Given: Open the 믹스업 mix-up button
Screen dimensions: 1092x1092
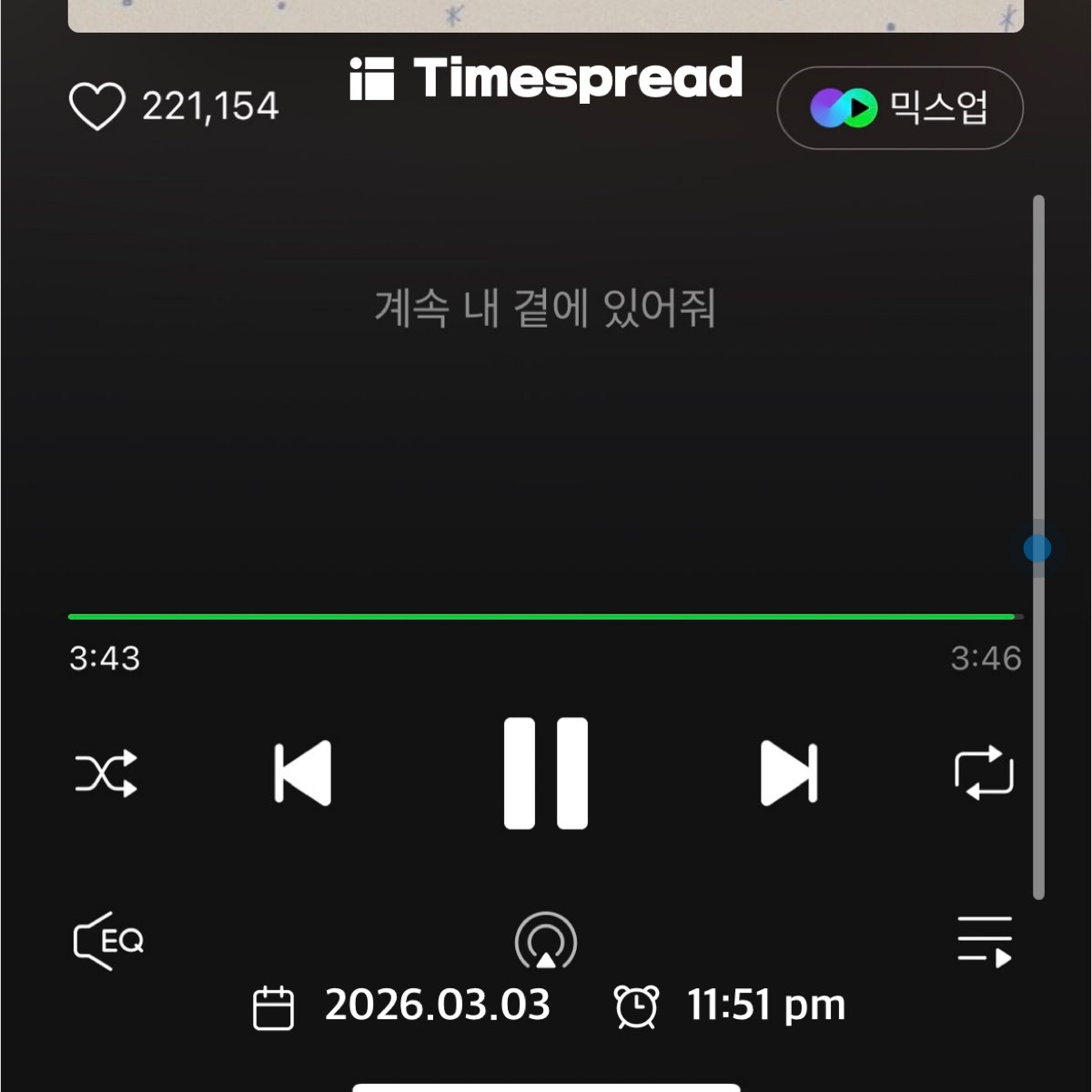Looking at the screenshot, I should (899, 108).
